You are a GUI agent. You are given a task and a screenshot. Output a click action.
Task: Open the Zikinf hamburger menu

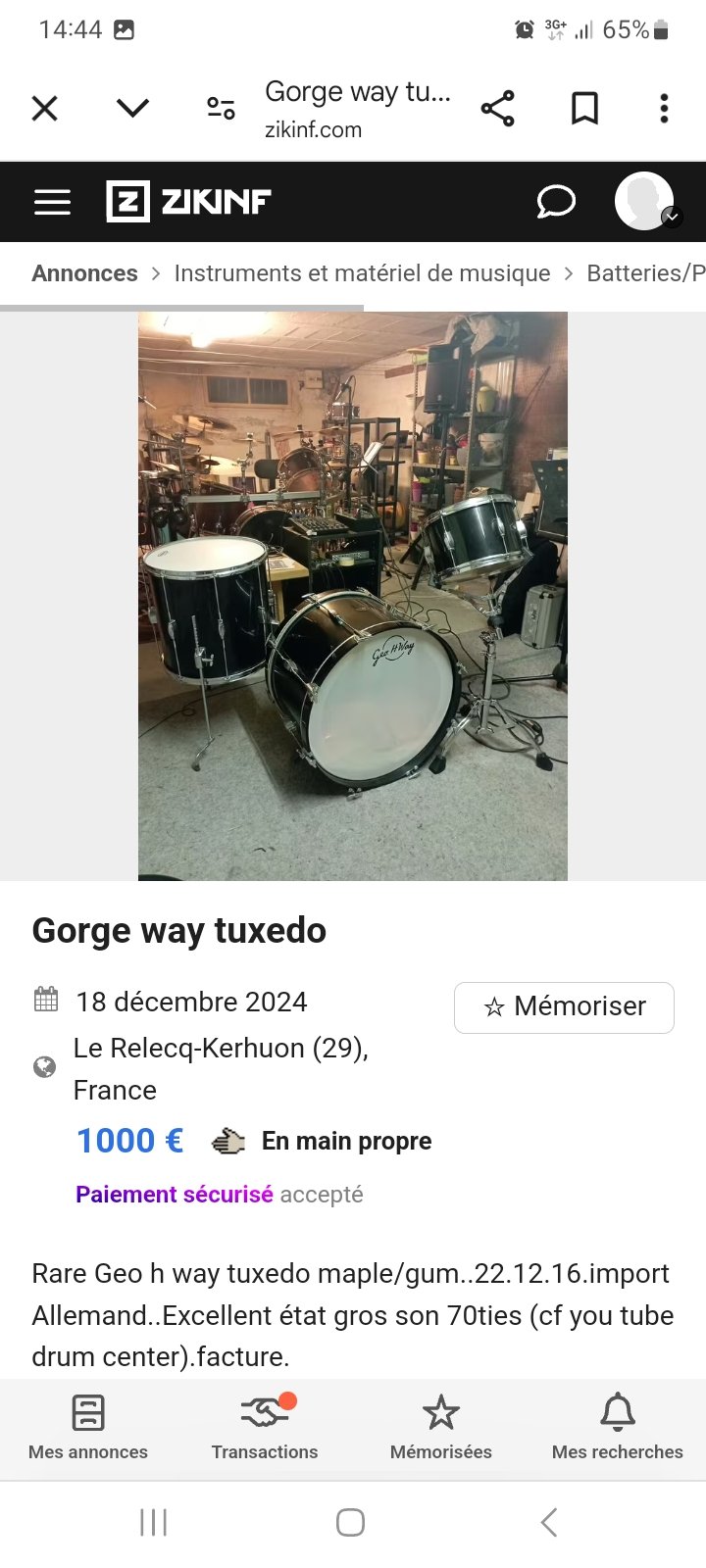click(x=52, y=202)
